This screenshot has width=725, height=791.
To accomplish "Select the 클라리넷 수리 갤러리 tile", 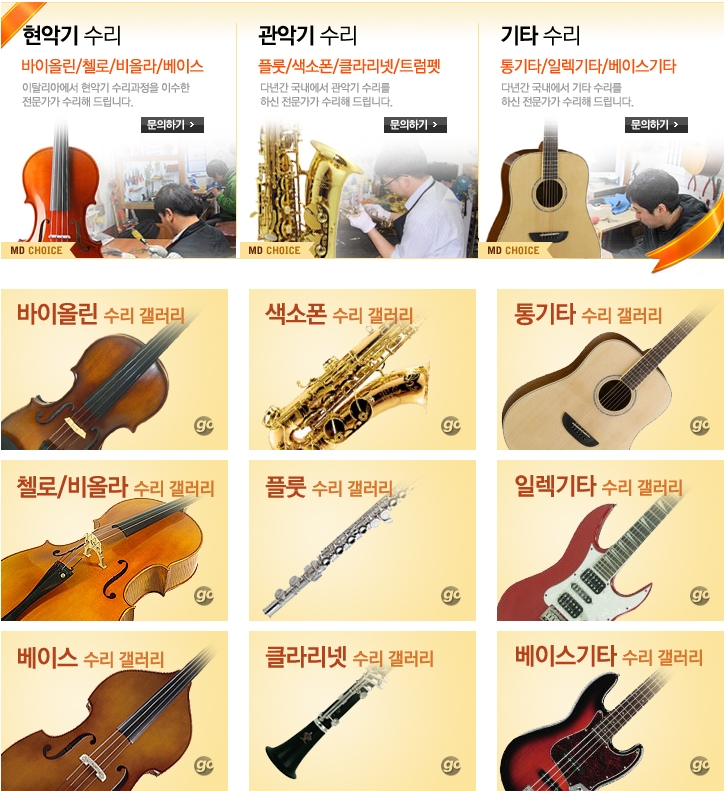I will (362, 711).
